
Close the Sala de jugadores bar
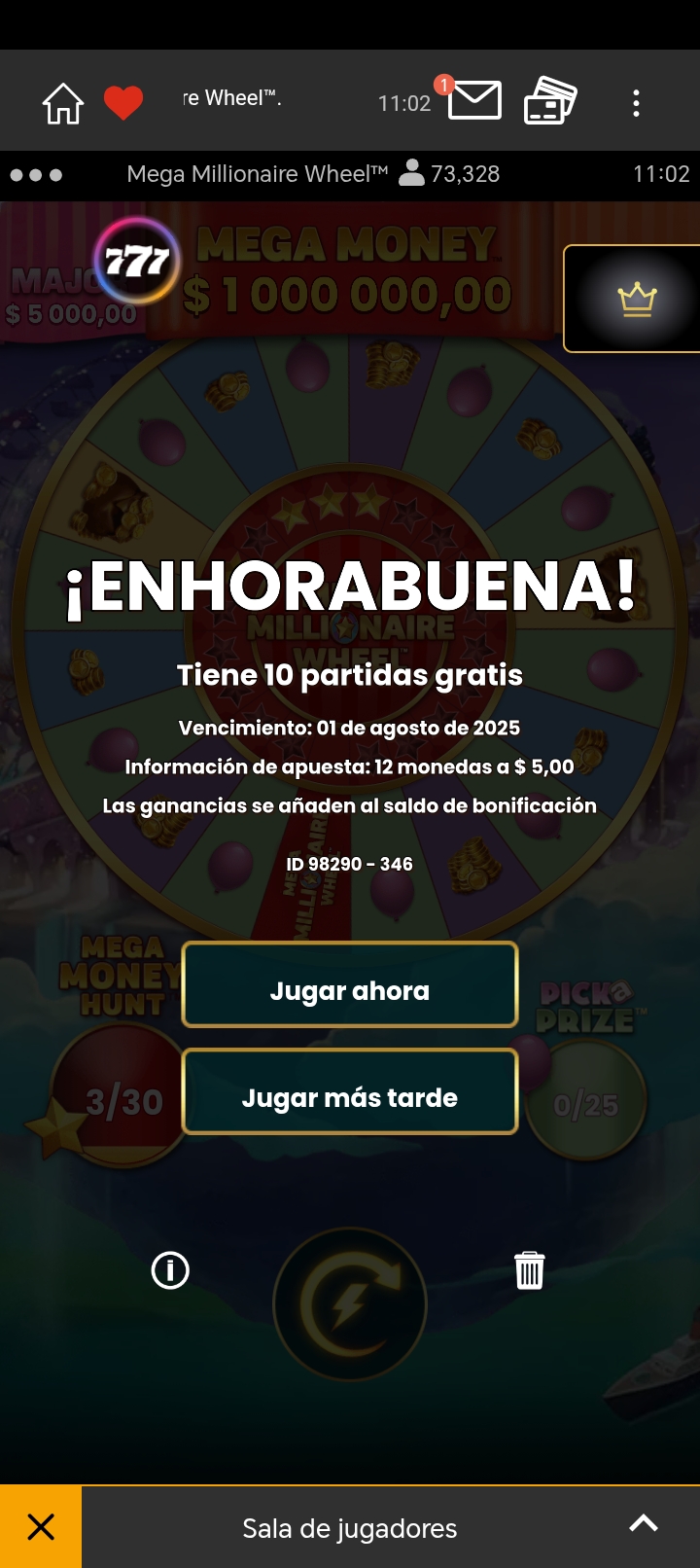click(41, 1527)
